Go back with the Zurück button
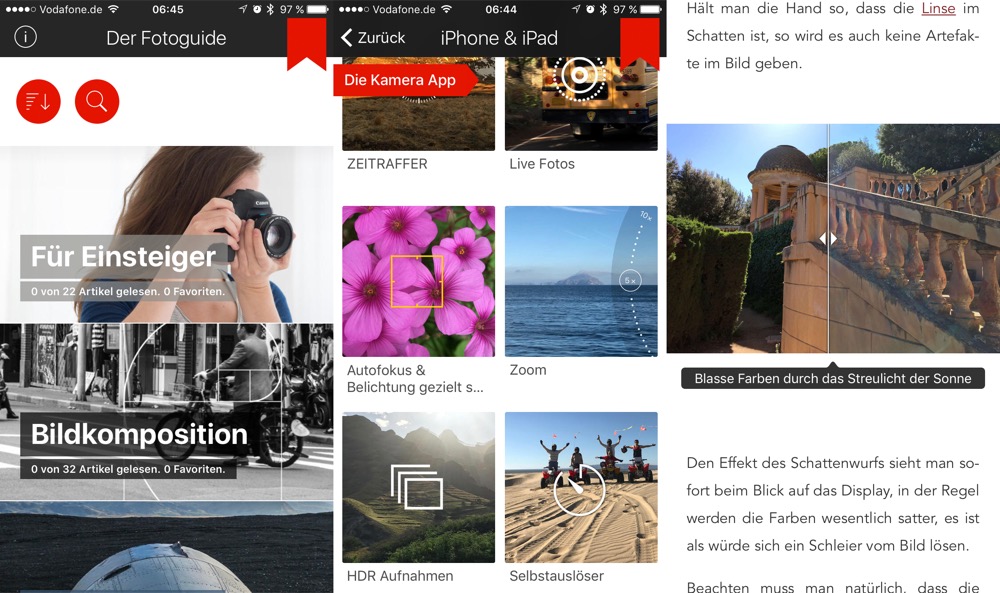 pyautogui.click(x=373, y=38)
